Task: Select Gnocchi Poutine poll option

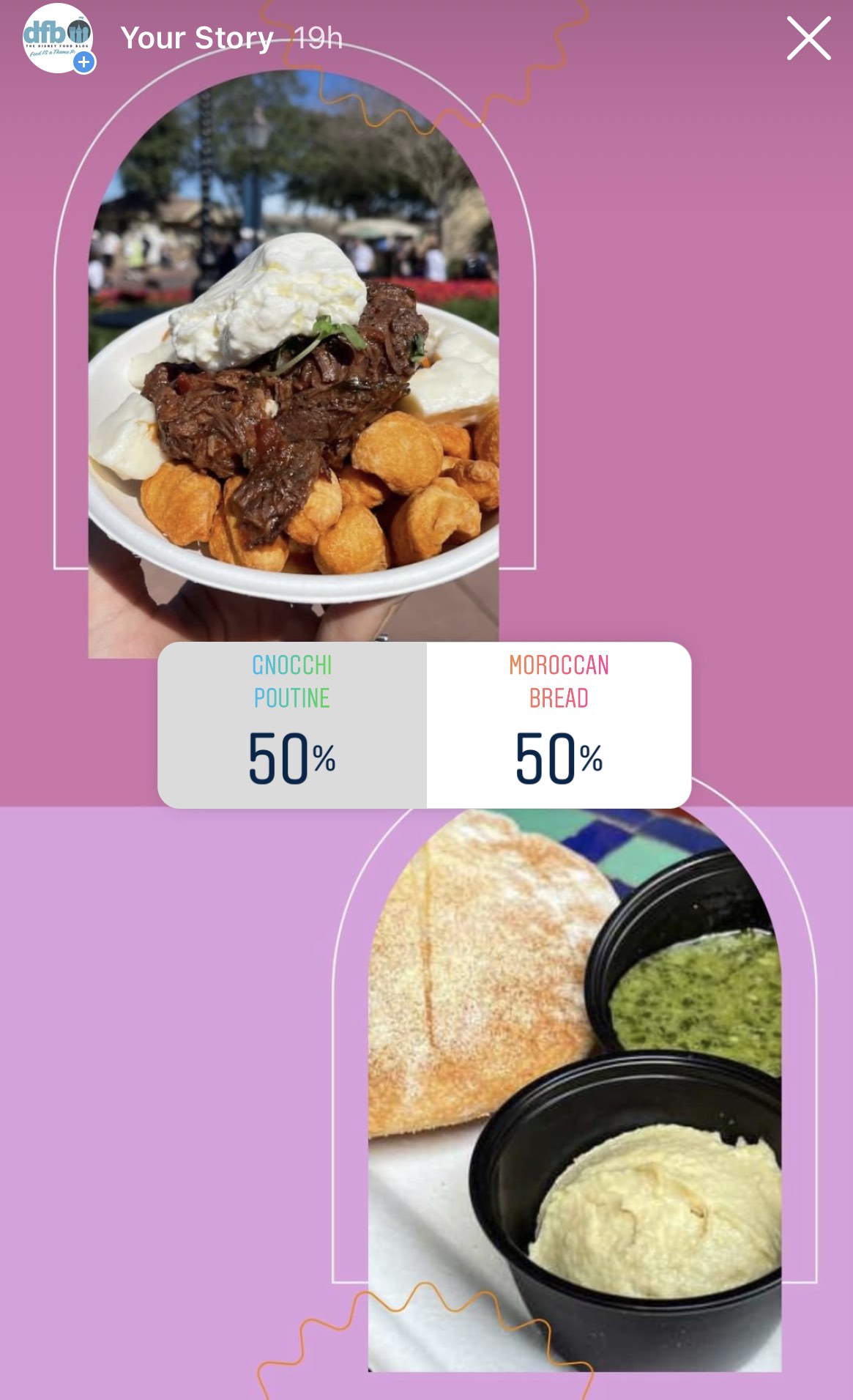Action: (292, 725)
